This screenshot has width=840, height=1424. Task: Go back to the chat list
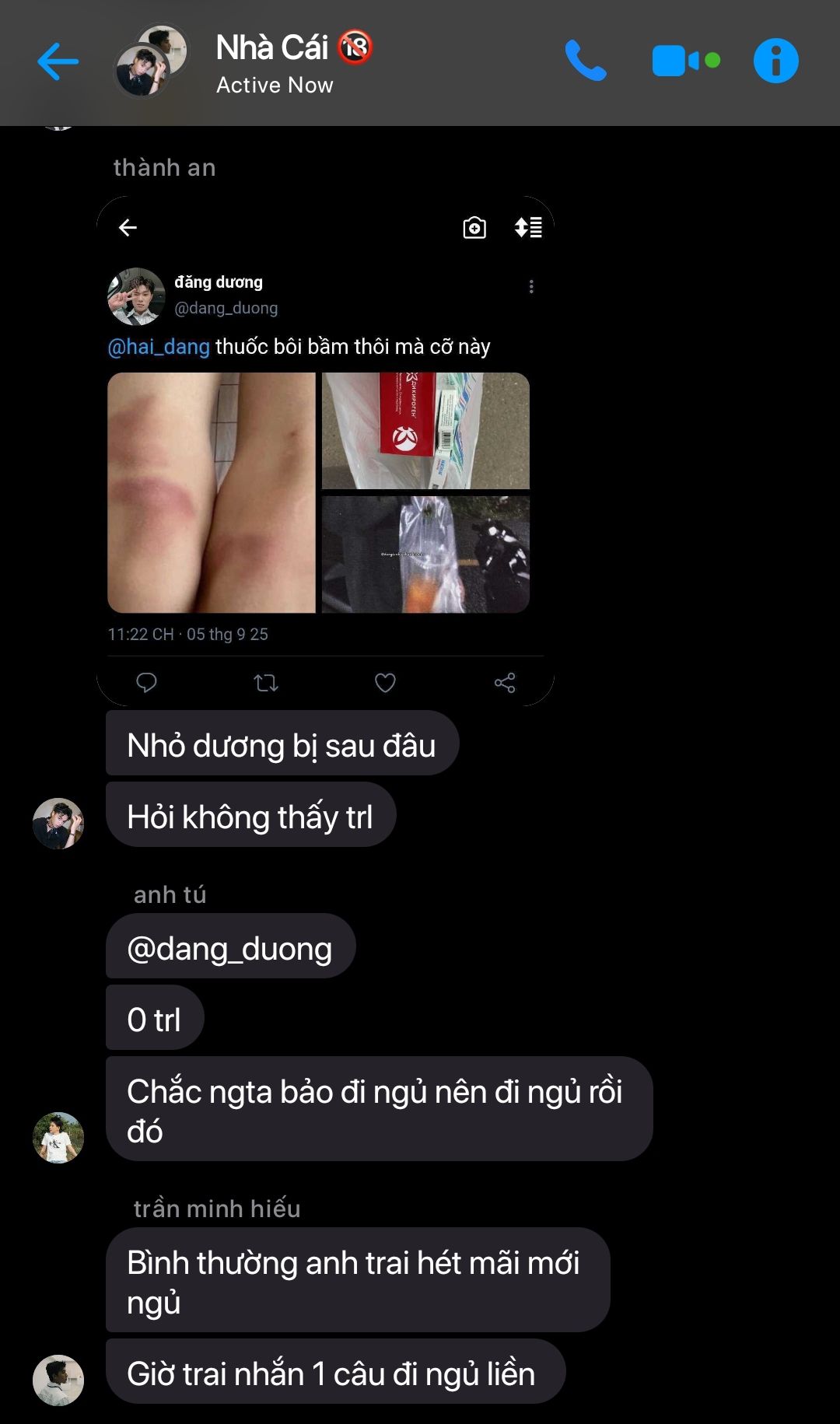coord(58,61)
